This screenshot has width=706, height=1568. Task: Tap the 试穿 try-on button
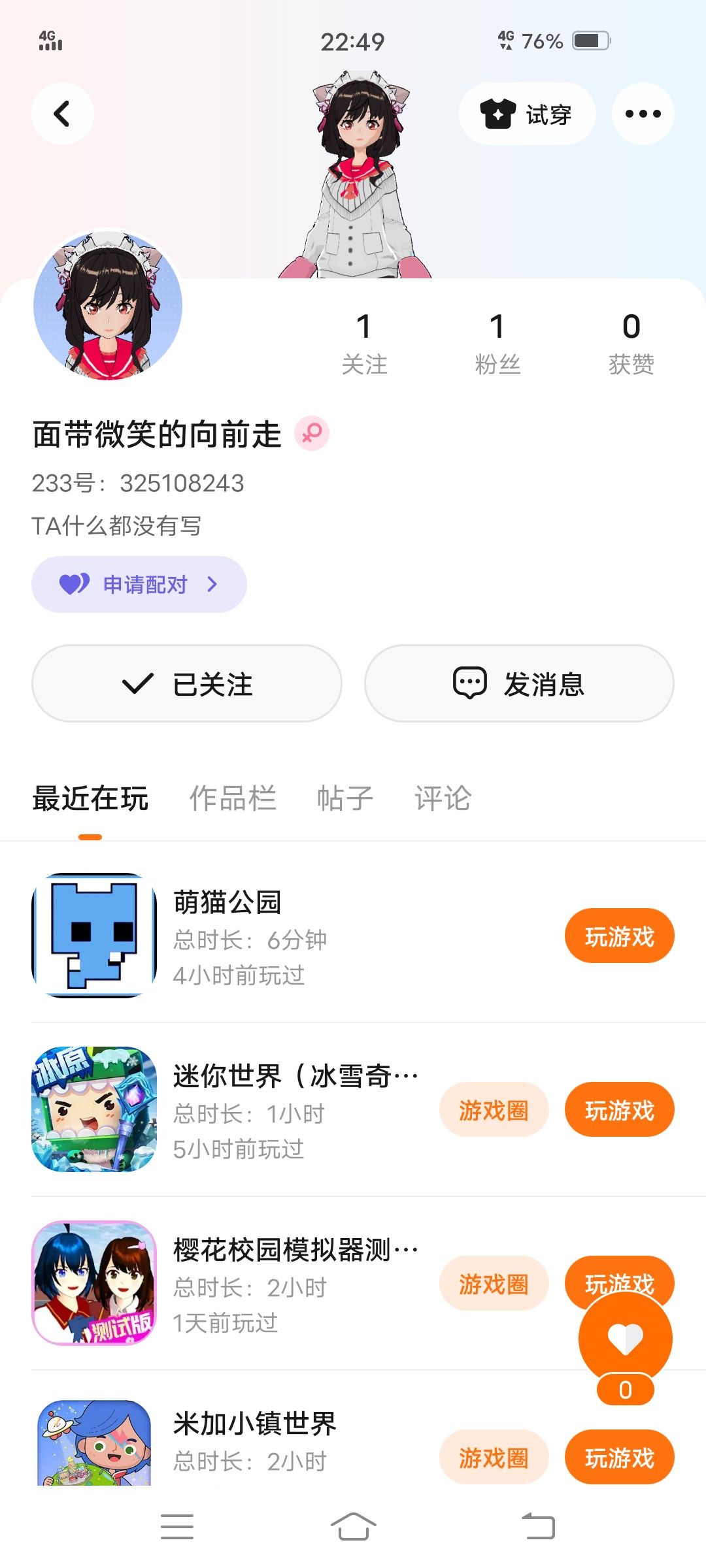point(527,114)
